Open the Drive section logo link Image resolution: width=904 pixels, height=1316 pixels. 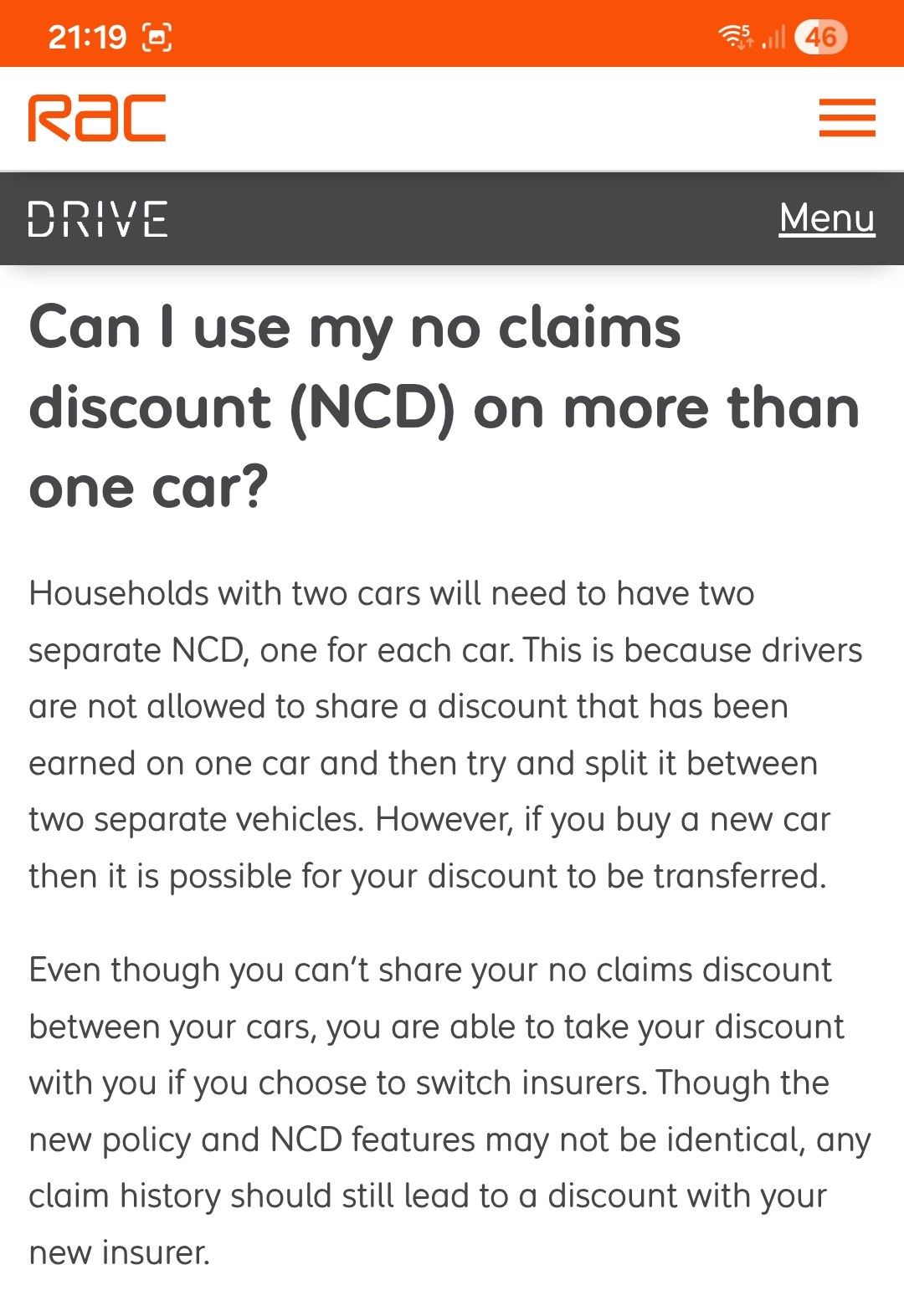[x=98, y=219]
